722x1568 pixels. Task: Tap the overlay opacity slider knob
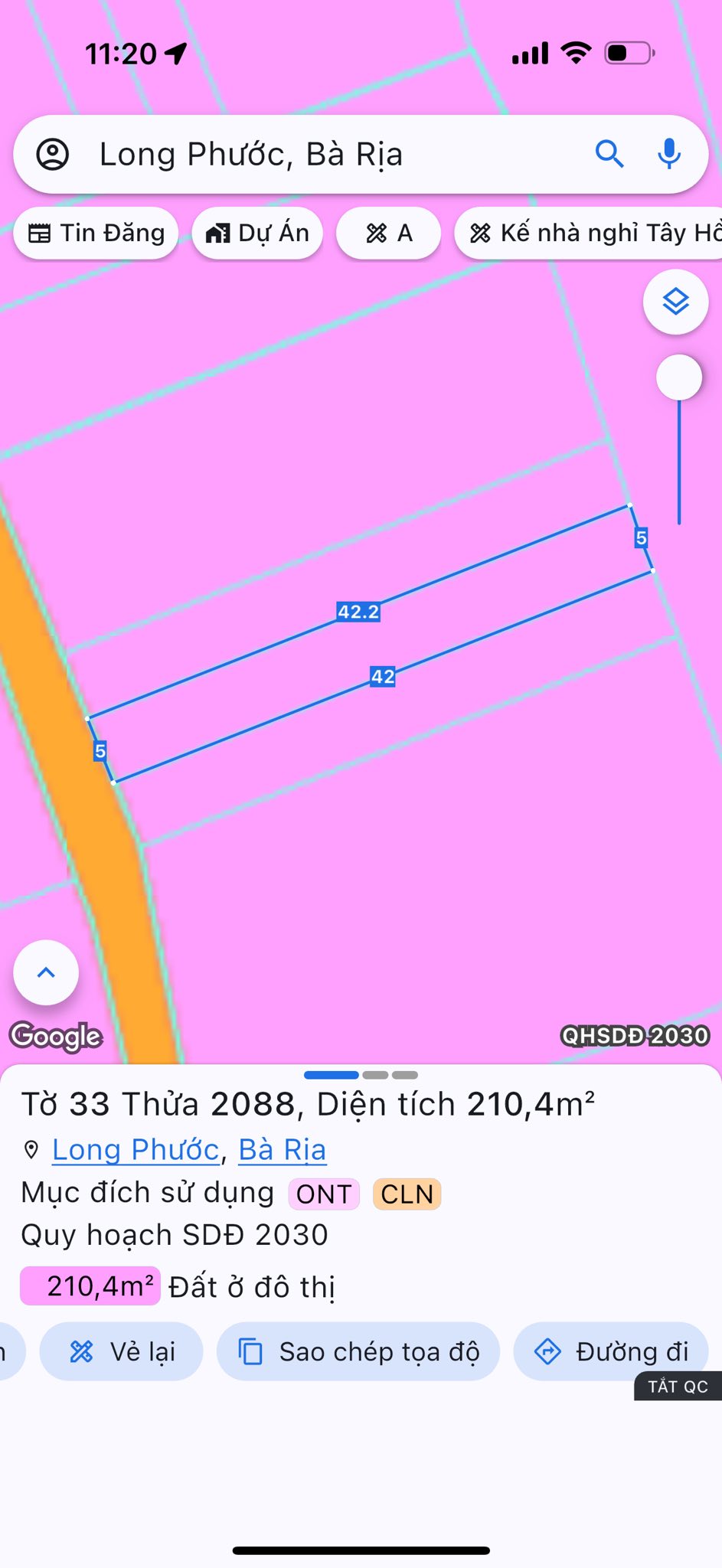[x=679, y=377]
